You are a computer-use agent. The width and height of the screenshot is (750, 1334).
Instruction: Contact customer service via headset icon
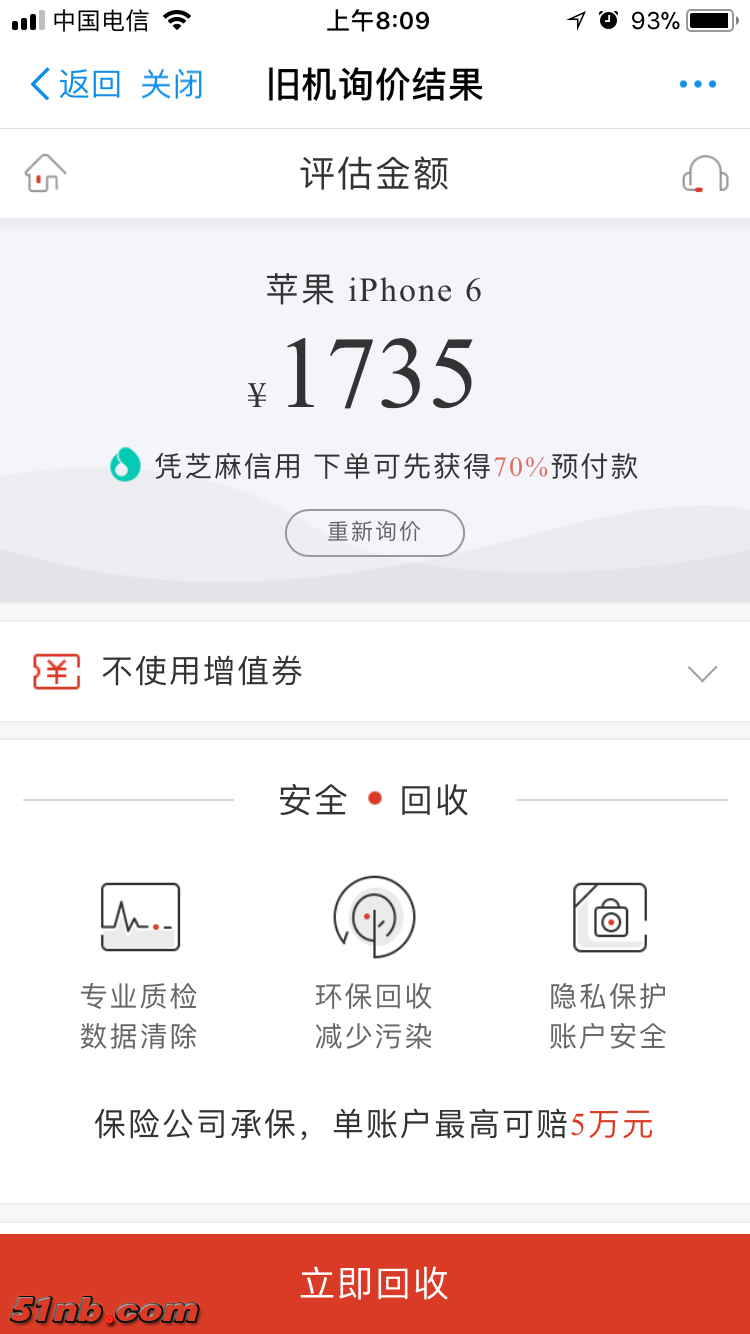click(x=704, y=174)
